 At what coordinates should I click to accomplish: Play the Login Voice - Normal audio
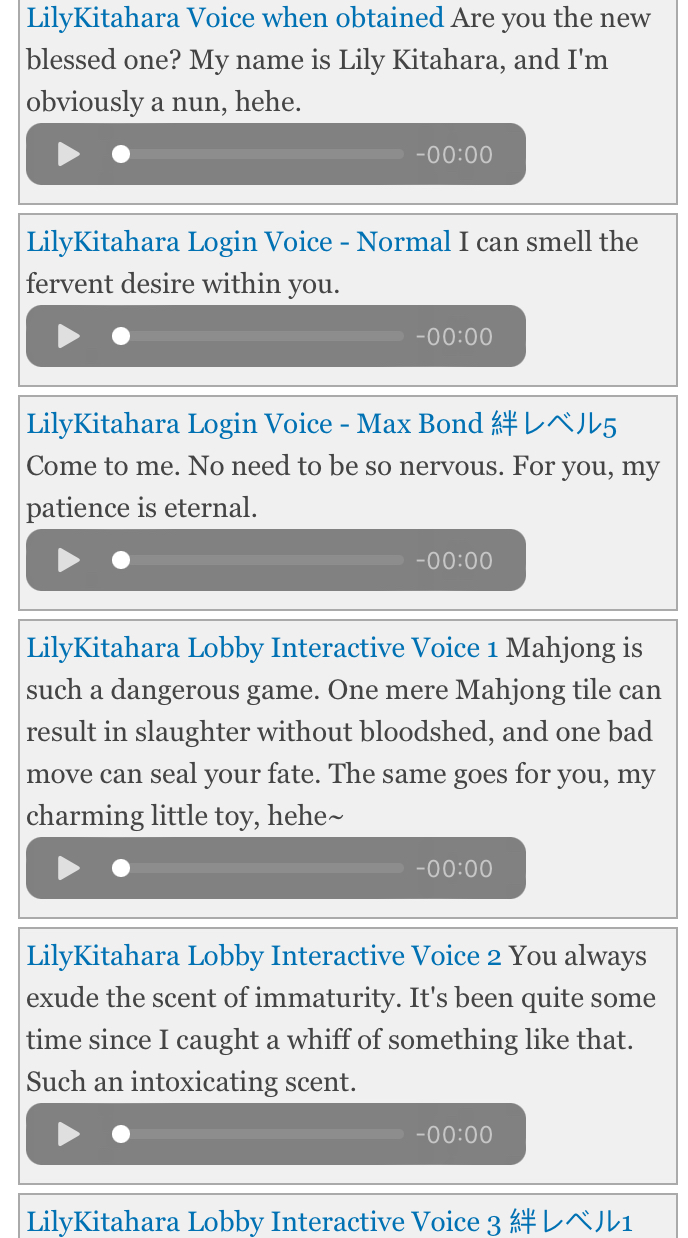point(69,336)
